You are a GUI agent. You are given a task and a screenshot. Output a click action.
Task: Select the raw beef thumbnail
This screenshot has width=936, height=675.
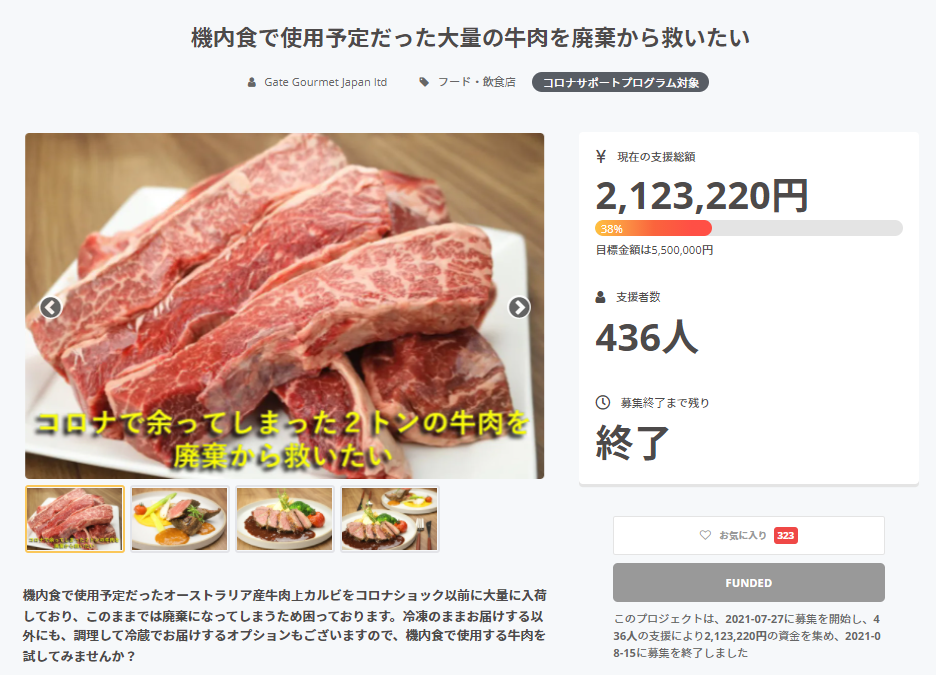coord(75,519)
